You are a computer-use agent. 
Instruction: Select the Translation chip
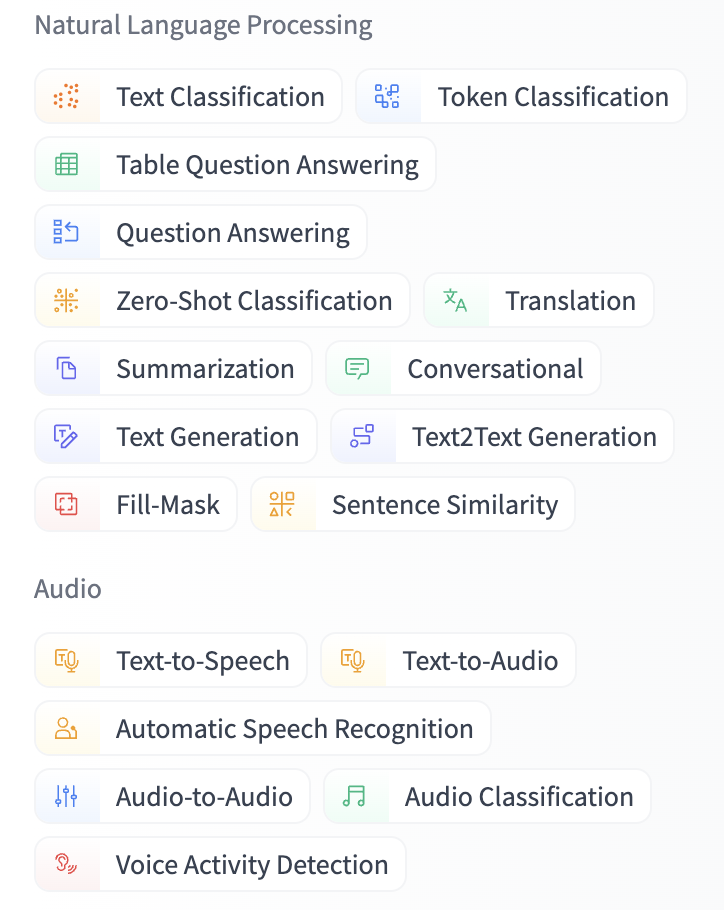pos(539,301)
